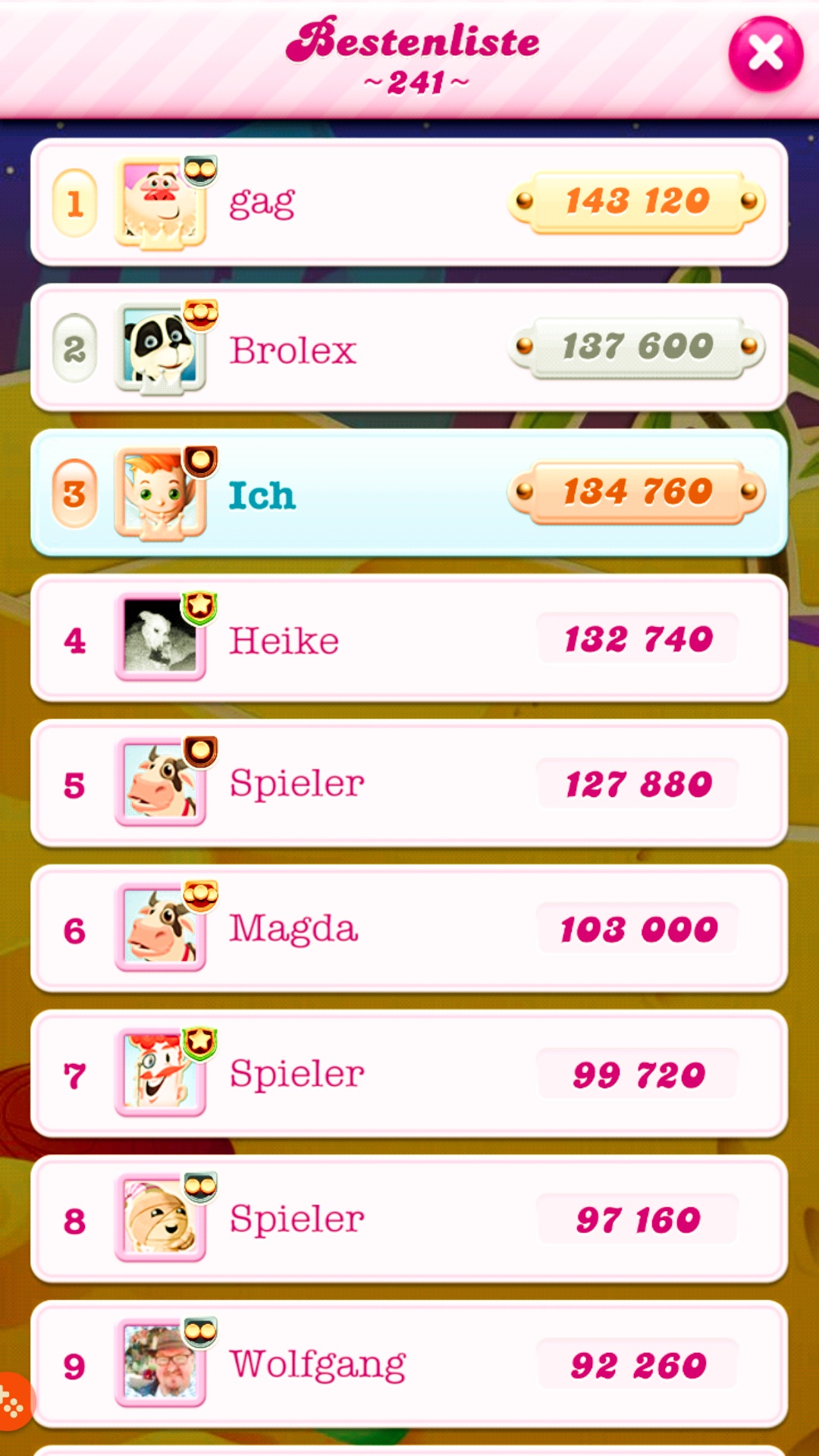
Task: Open Wolfgang's leaderboard entry
Action: (409, 1364)
